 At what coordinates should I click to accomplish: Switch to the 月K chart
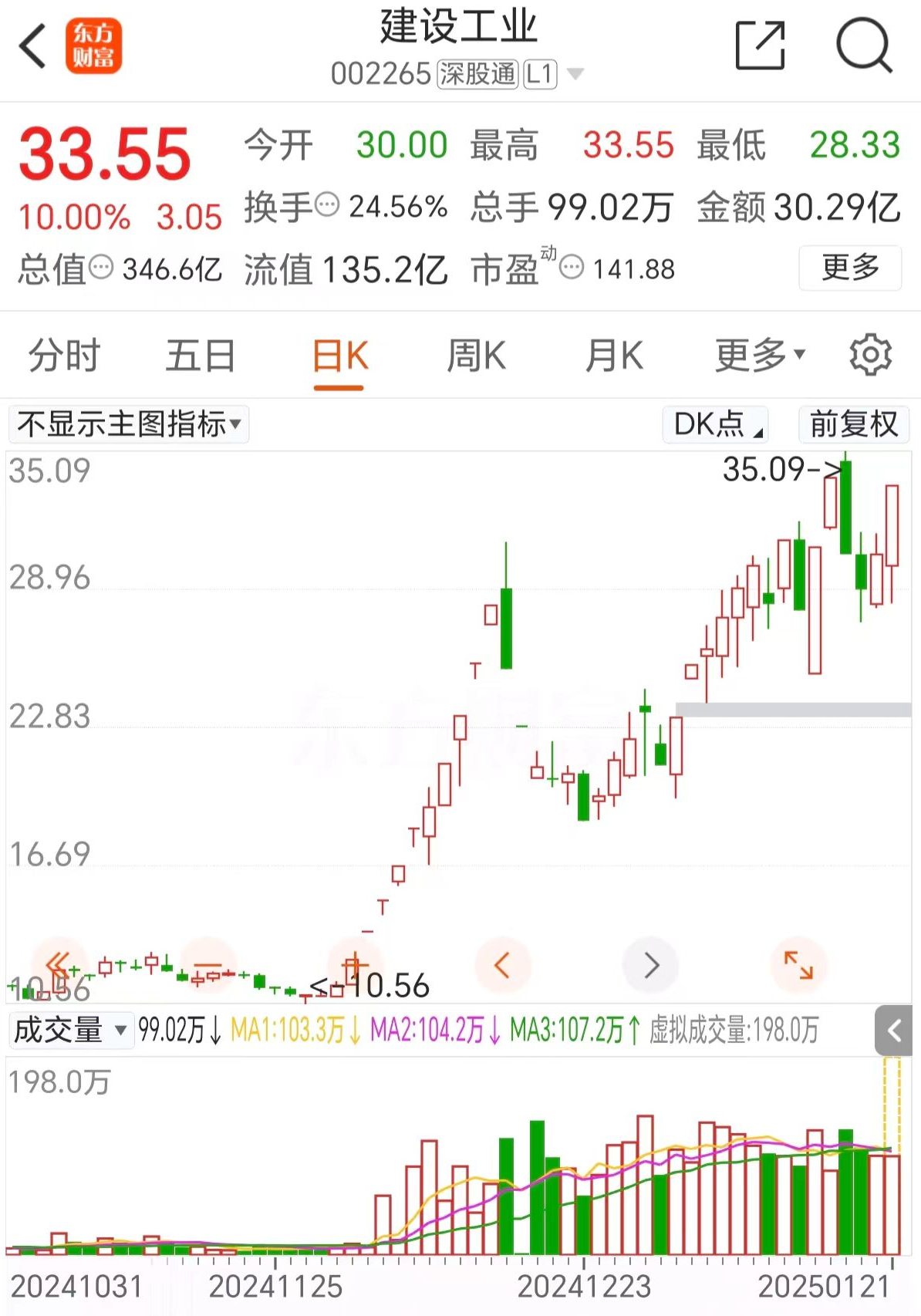click(x=614, y=356)
